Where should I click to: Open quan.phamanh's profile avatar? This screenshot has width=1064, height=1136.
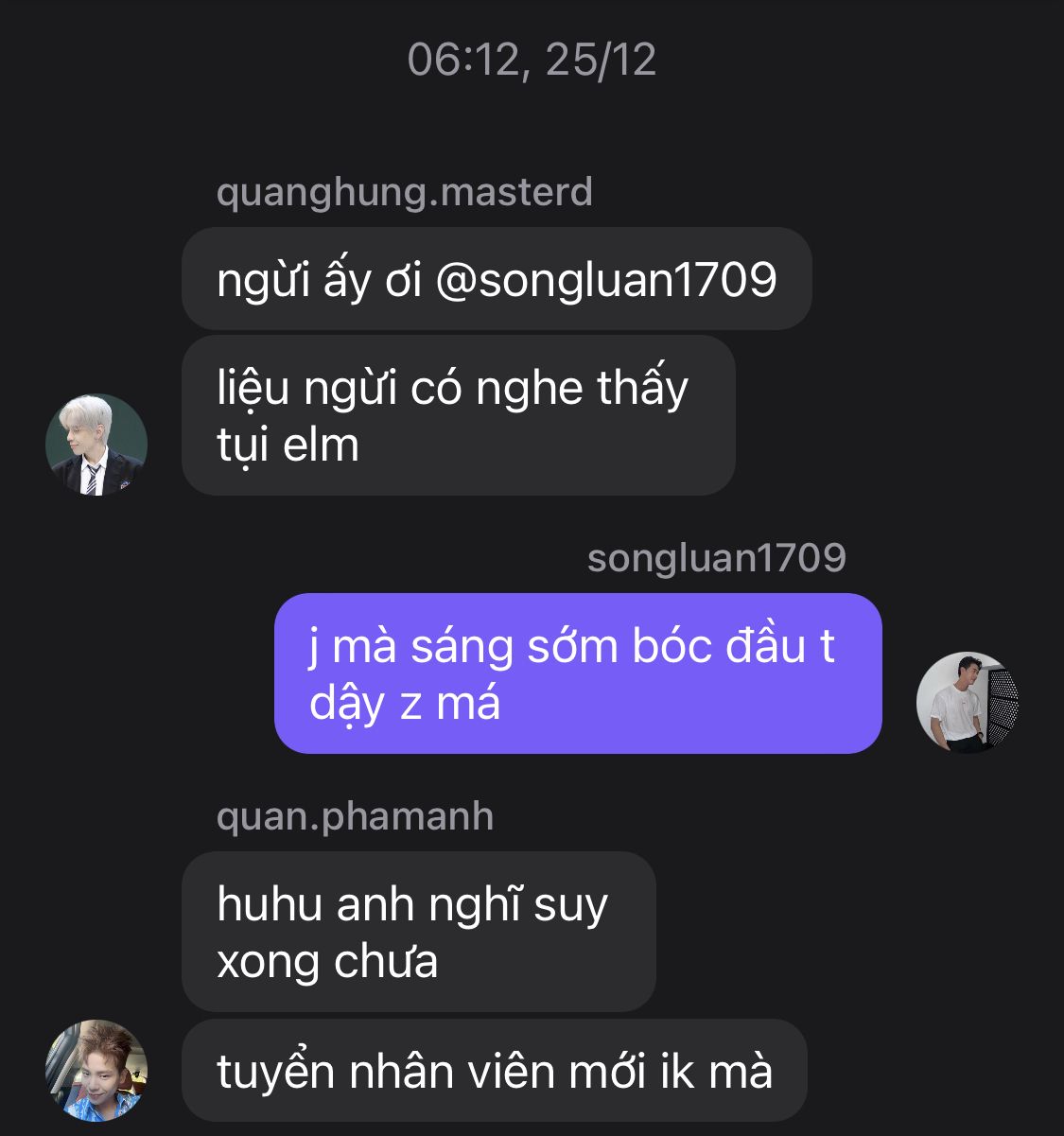(96, 1070)
